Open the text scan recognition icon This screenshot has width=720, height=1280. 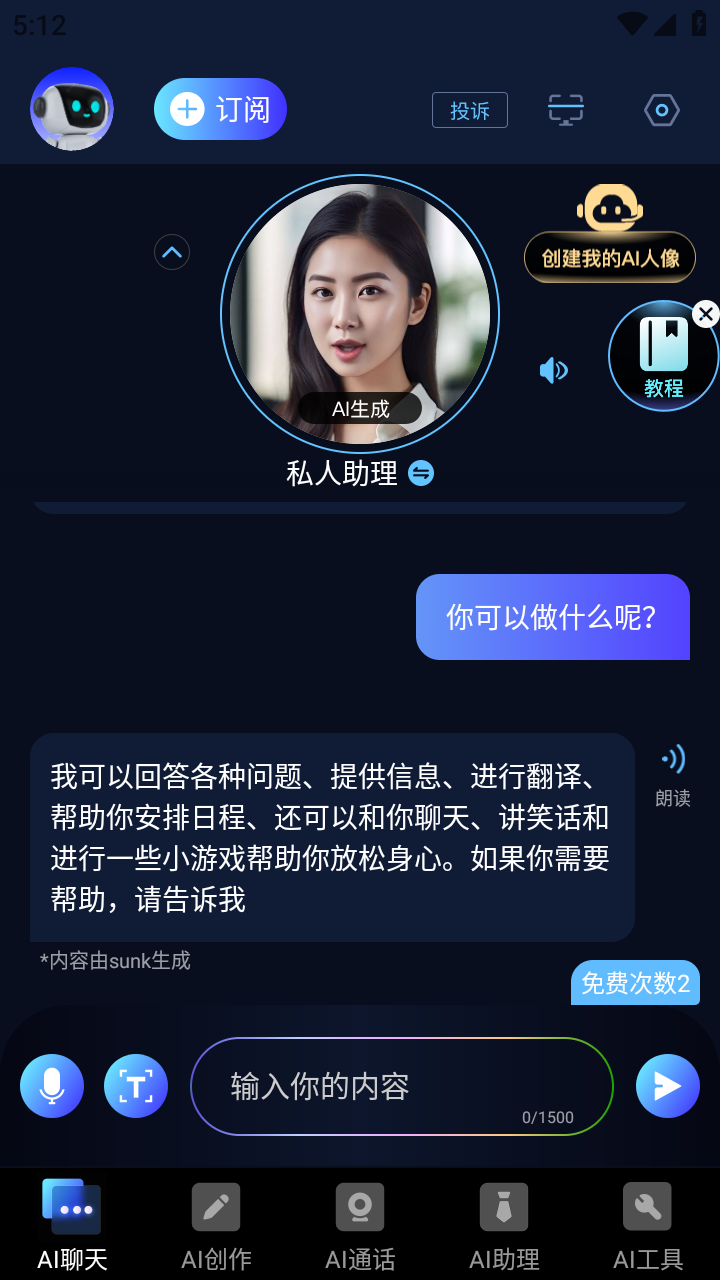[136, 1086]
